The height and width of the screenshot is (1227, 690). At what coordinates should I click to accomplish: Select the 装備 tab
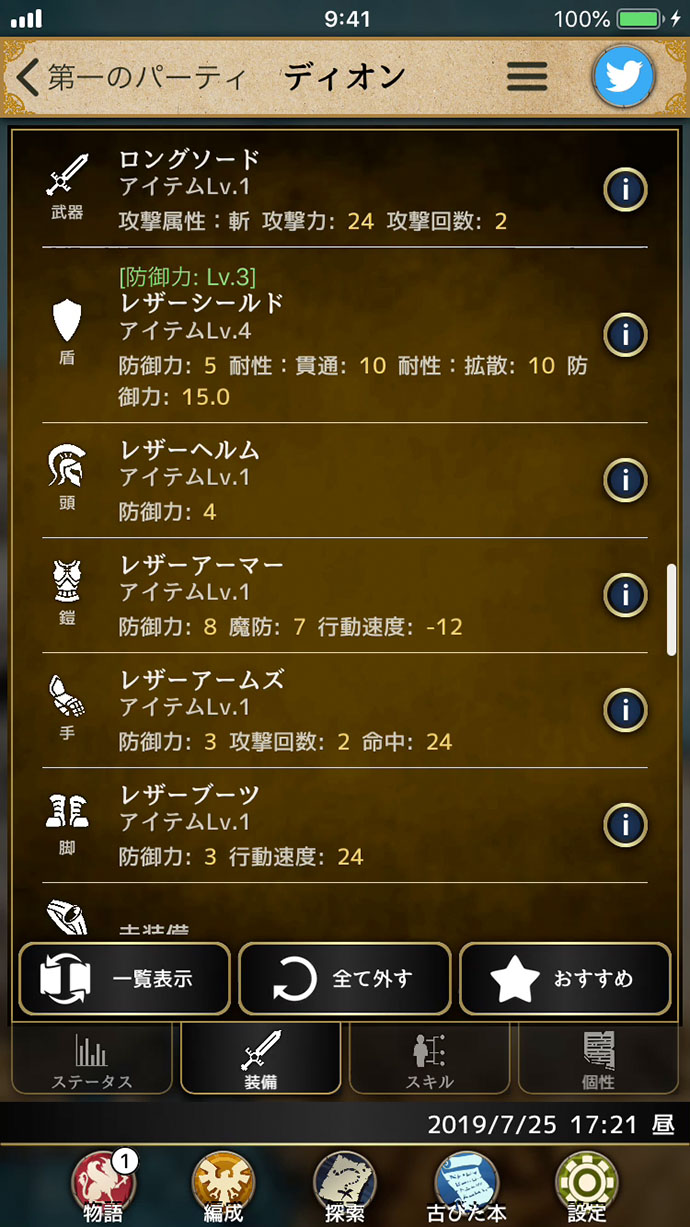[x=260, y=1059]
